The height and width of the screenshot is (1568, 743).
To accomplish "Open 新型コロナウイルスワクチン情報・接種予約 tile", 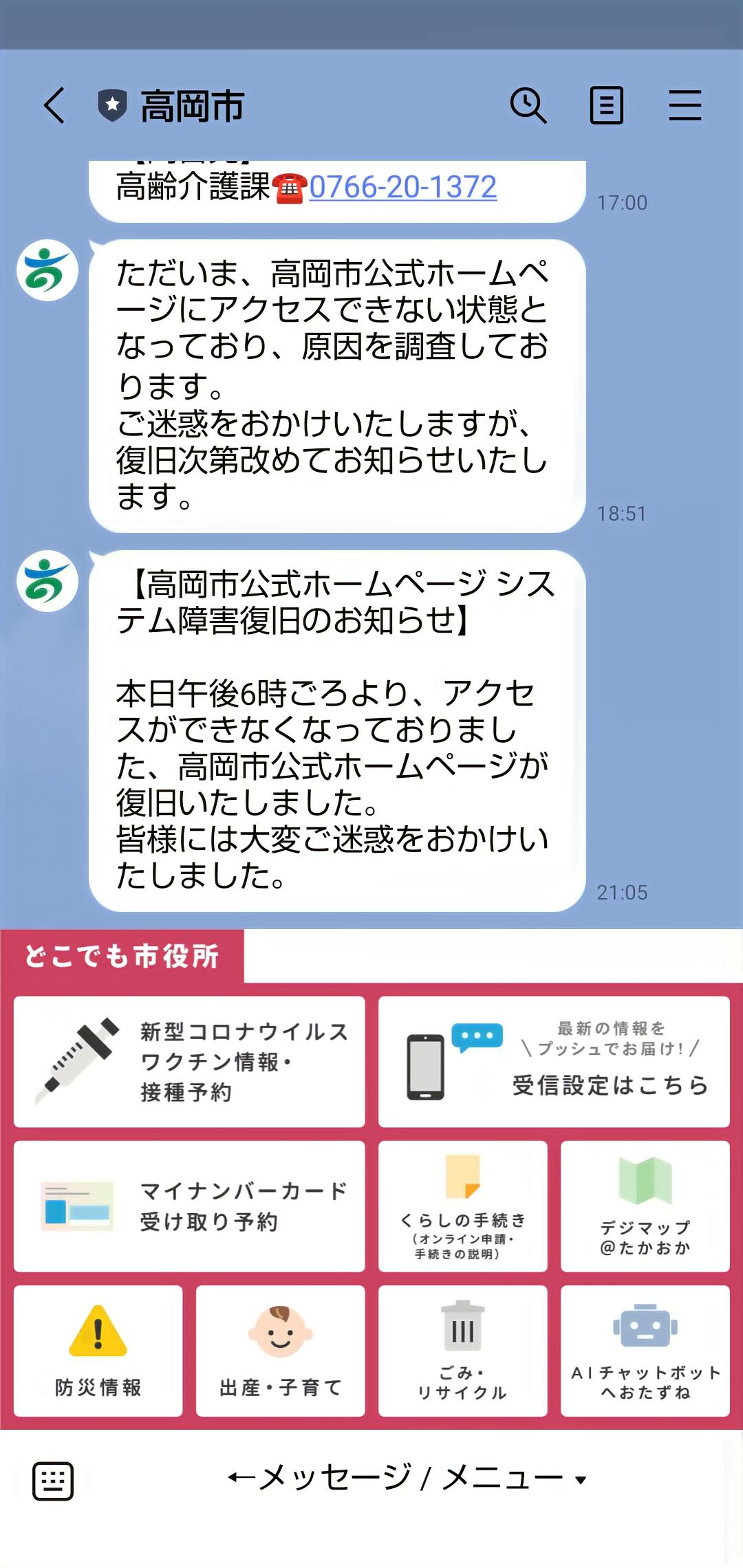I will (189, 1061).
